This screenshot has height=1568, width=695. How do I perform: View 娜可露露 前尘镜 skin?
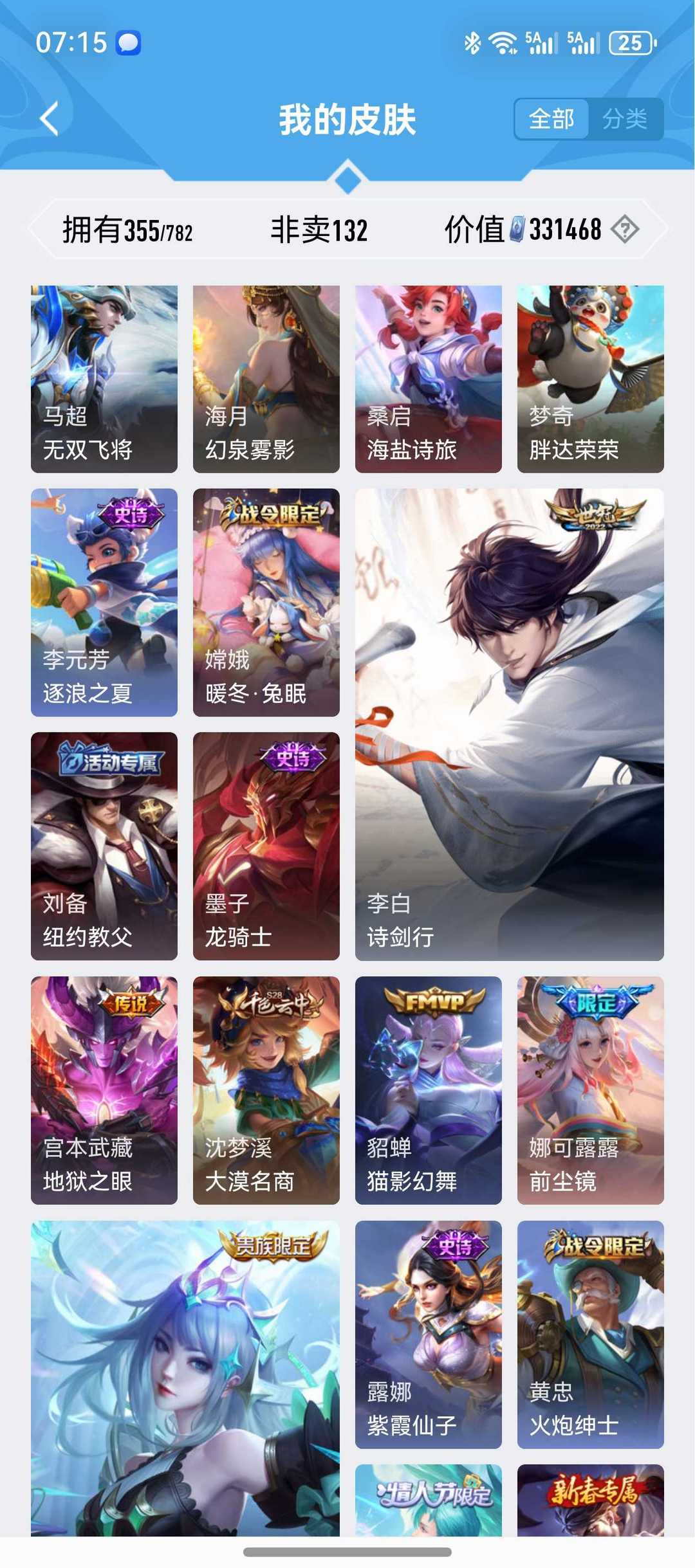(x=591, y=1090)
